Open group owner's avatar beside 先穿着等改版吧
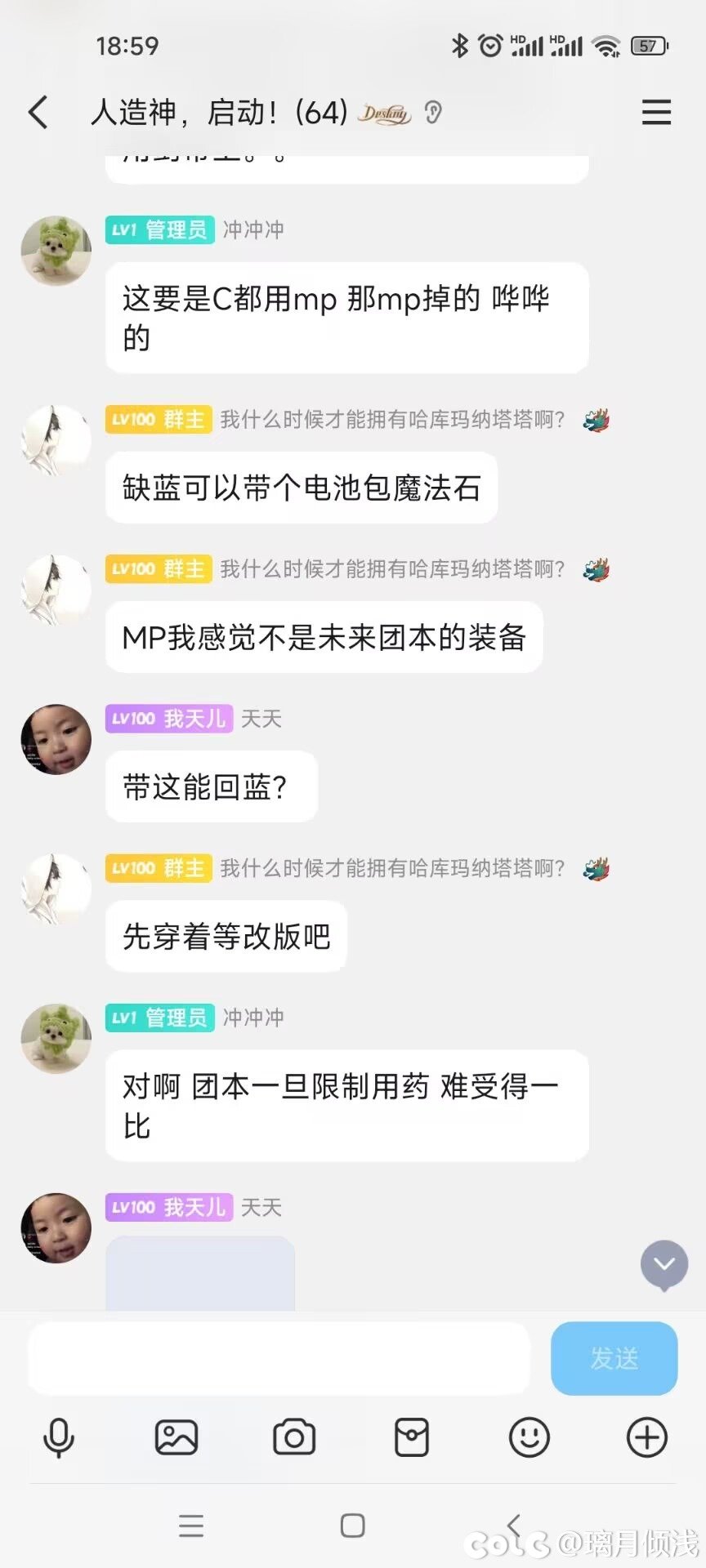706x1568 pixels. [x=56, y=889]
